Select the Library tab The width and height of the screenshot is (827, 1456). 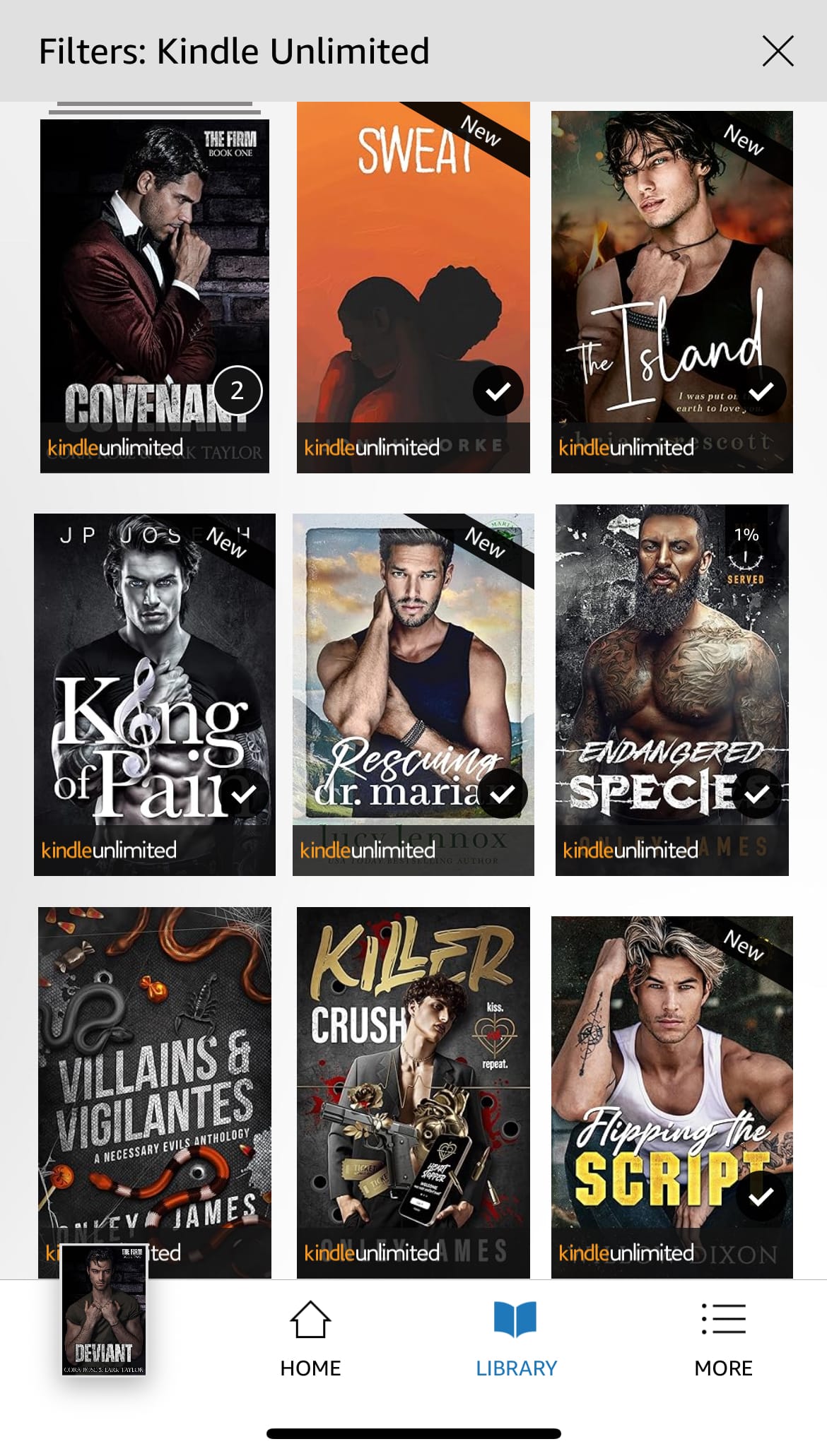[516, 1339]
